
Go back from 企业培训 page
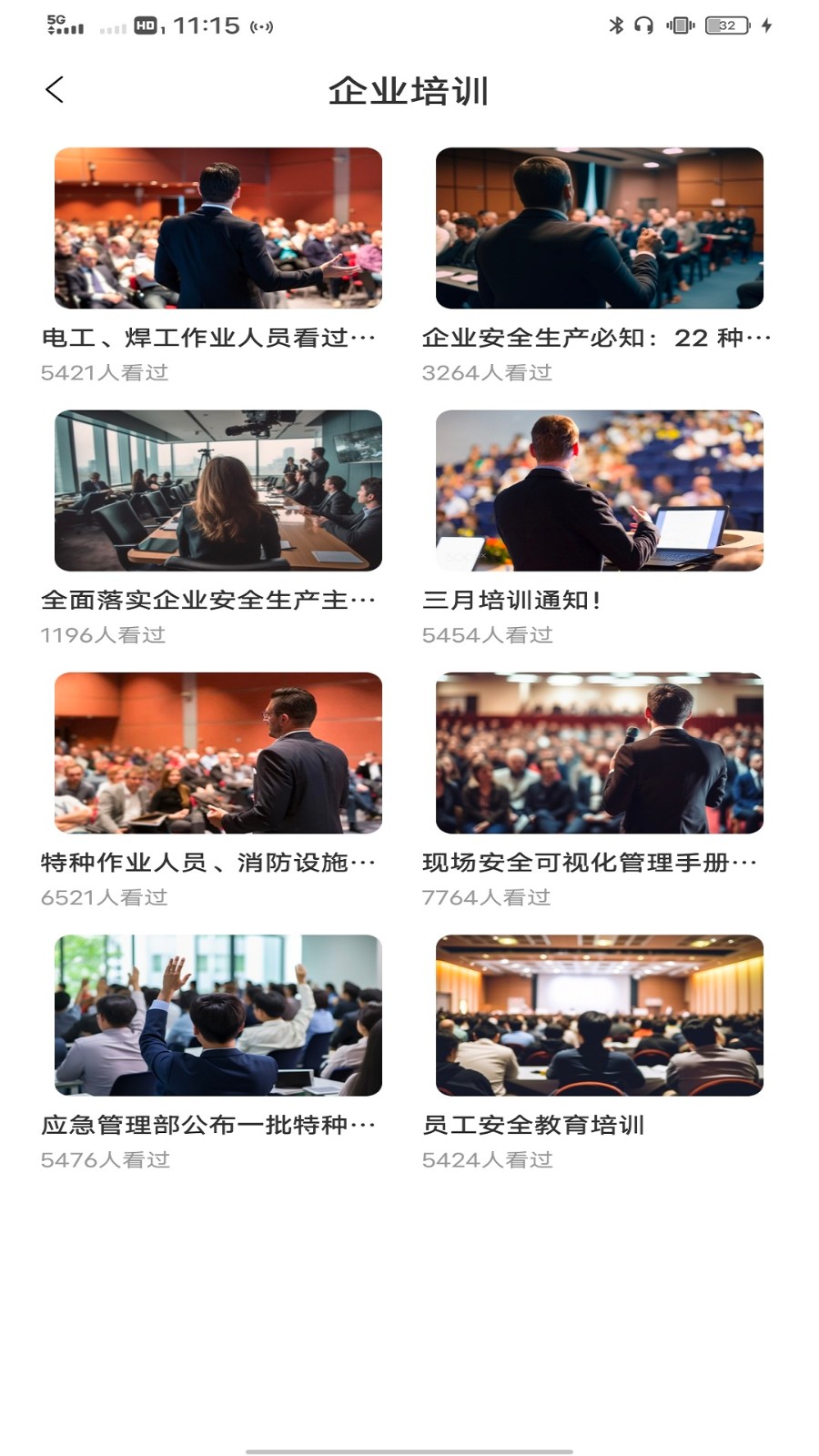coord(55,90)
